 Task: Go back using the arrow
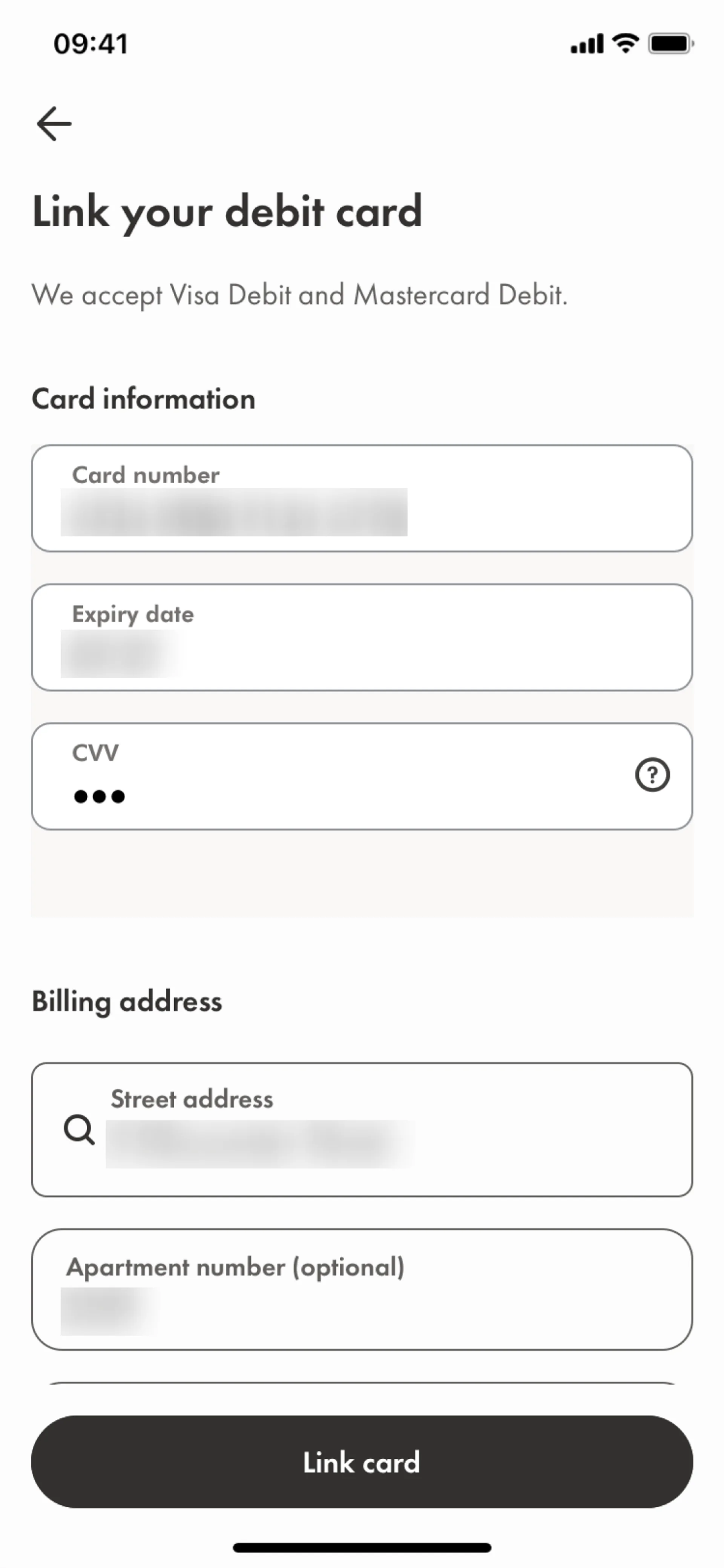(54, 124)
